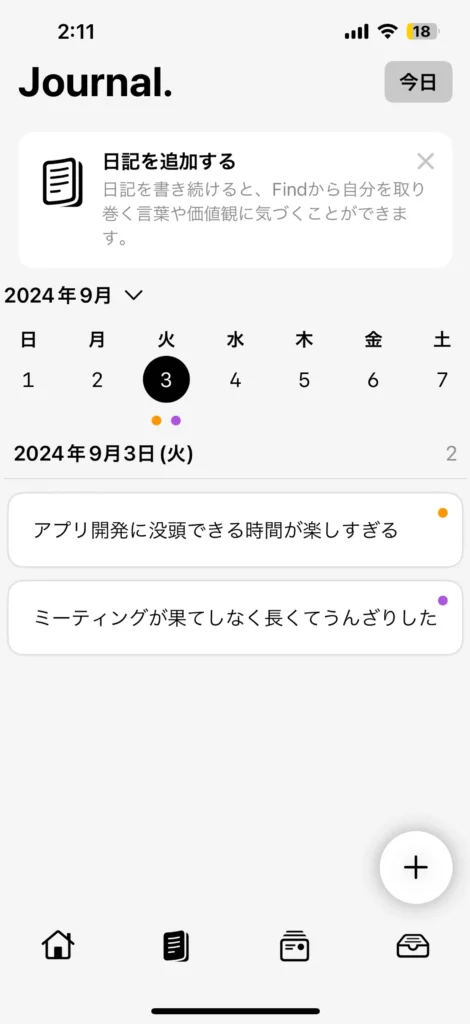The image size is (470, 1024).
Task: Select day 6 in the calendar
Action: pos(373,380)
